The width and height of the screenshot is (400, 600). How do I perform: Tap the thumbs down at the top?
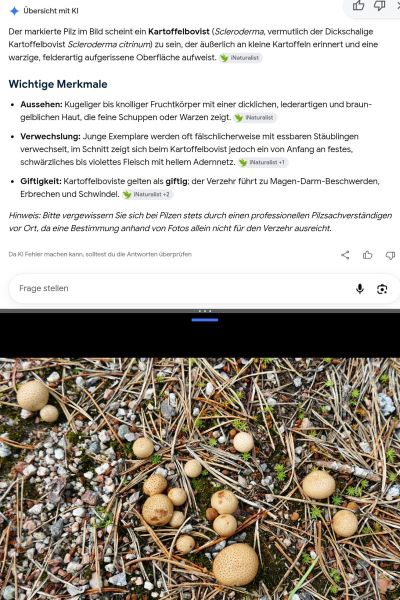pos(379,5)
